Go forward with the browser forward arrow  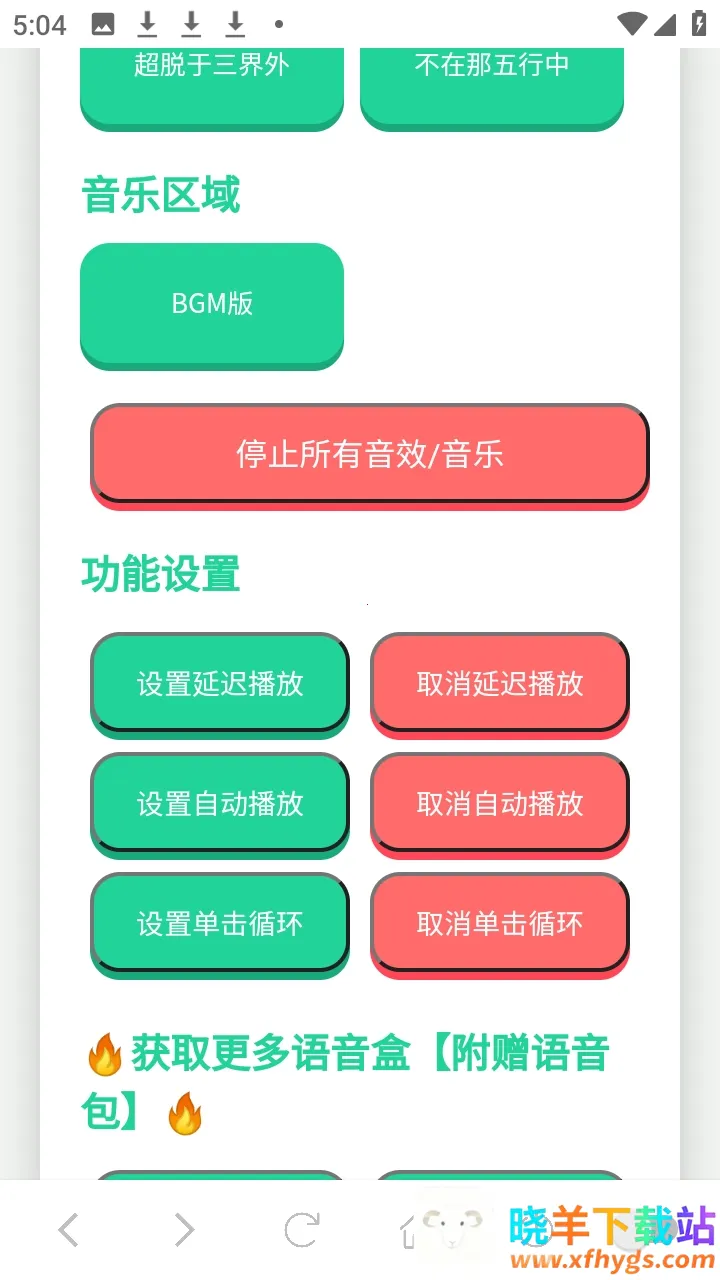pyautogui.click(x=184, y=1230)
